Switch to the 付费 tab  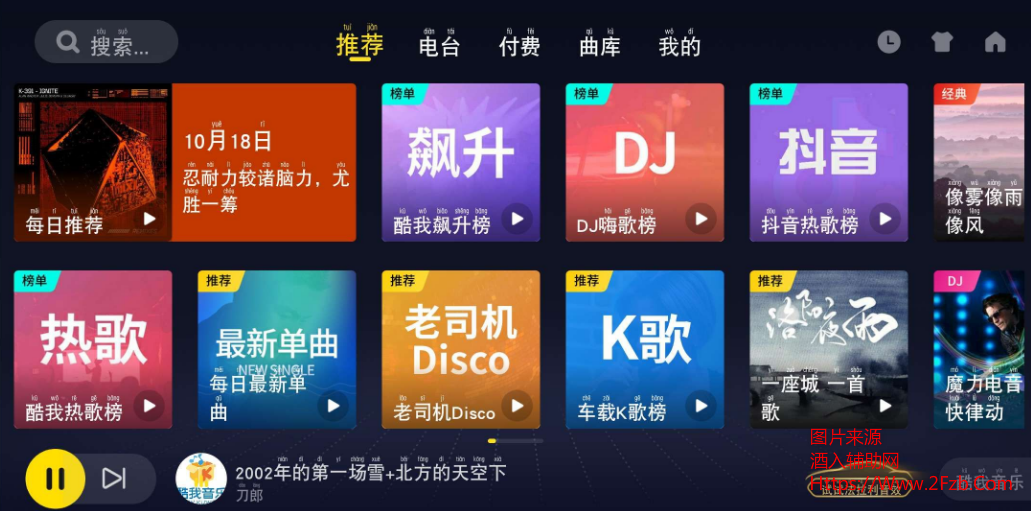(x=519, y=45)
